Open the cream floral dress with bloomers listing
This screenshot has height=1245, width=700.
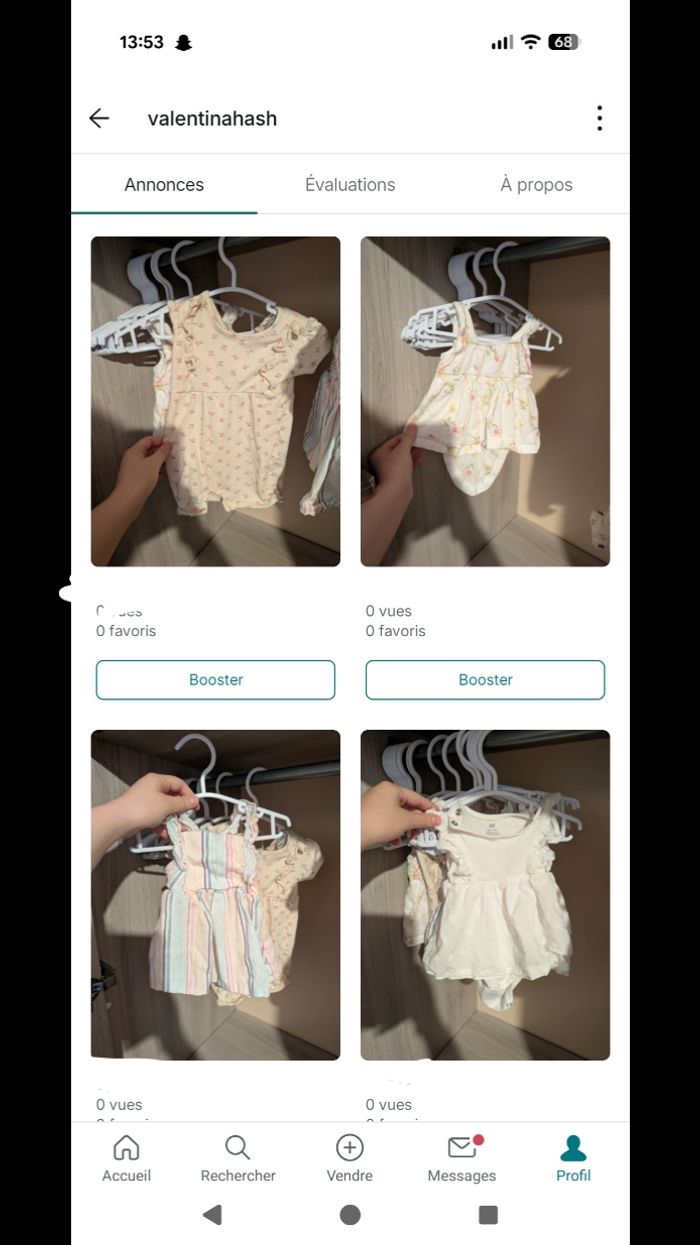tap(485, 401)
